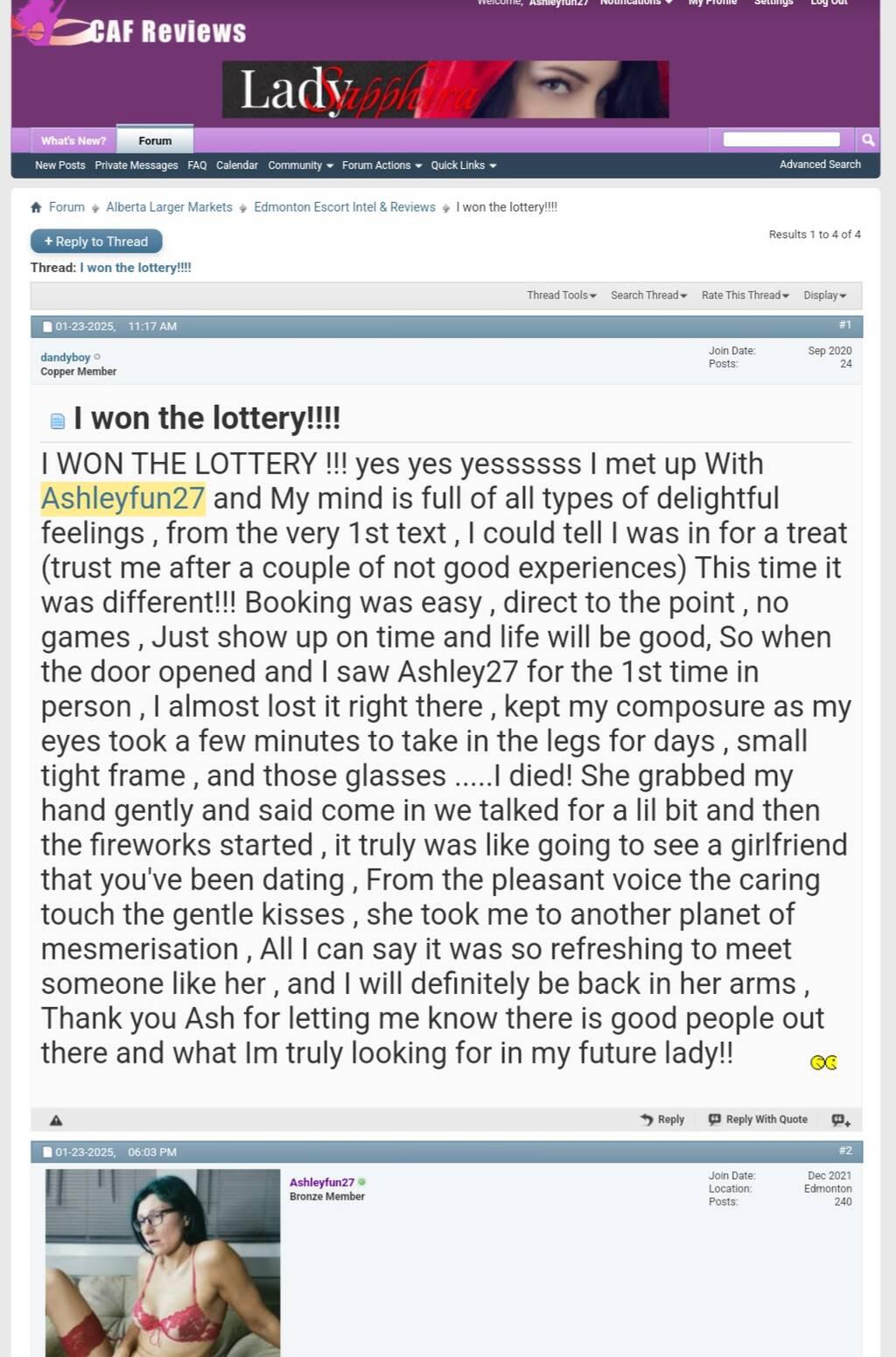
Task: Open dandyboy's profile
Action: click(65, 357)
